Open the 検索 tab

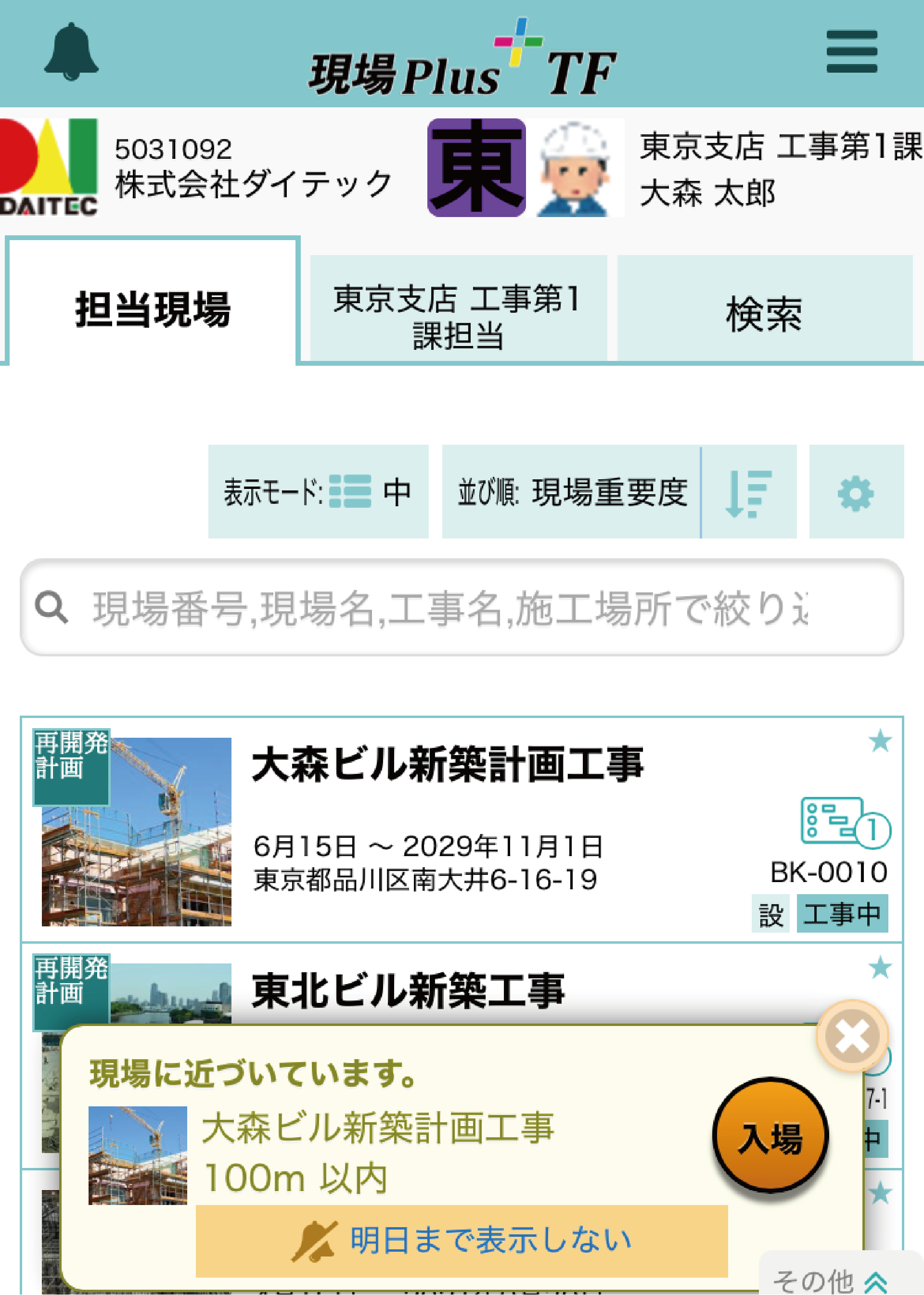coord(764,314)
